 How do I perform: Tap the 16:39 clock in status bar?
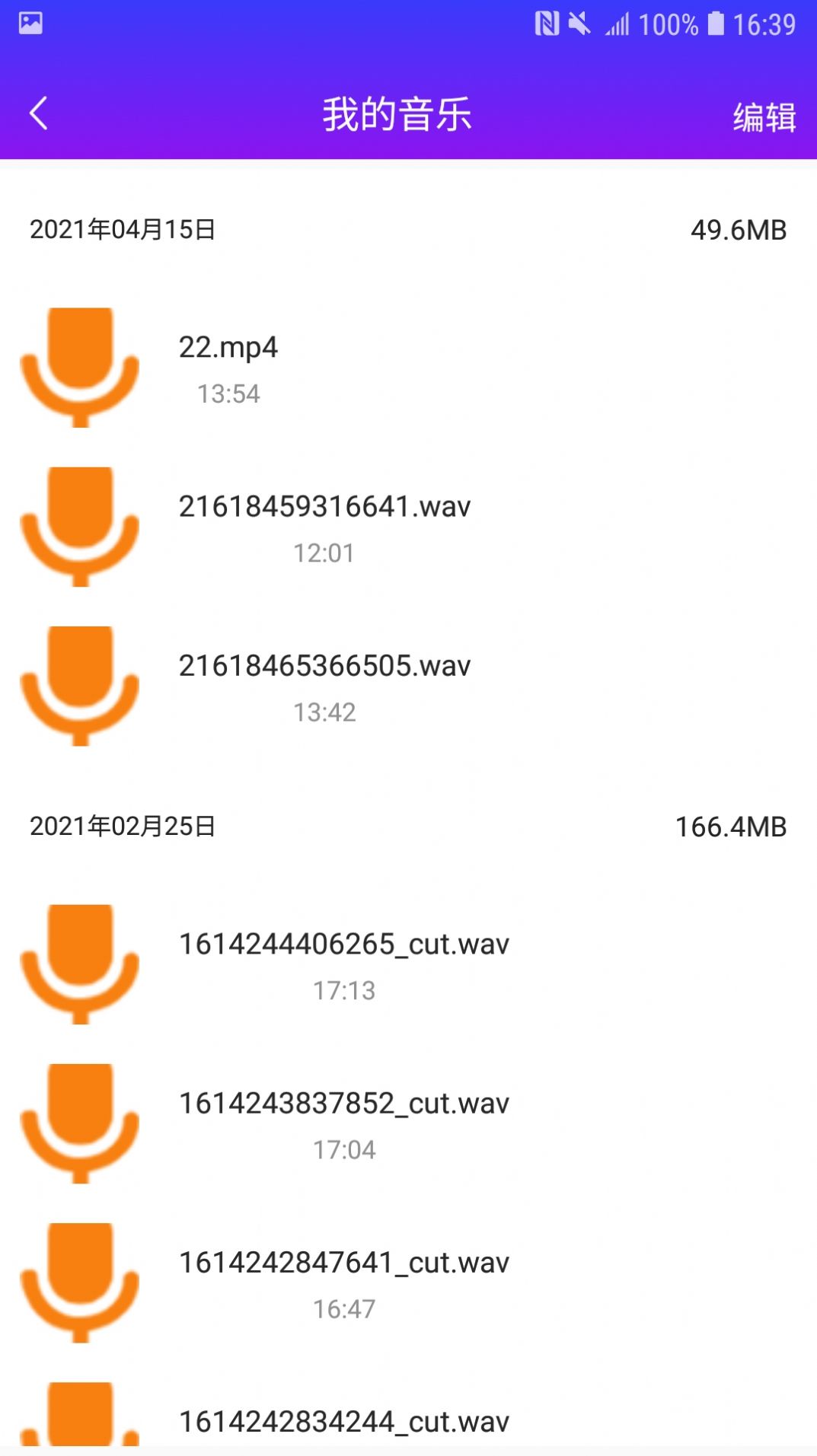pyautogui.click(x=766, y=23)
